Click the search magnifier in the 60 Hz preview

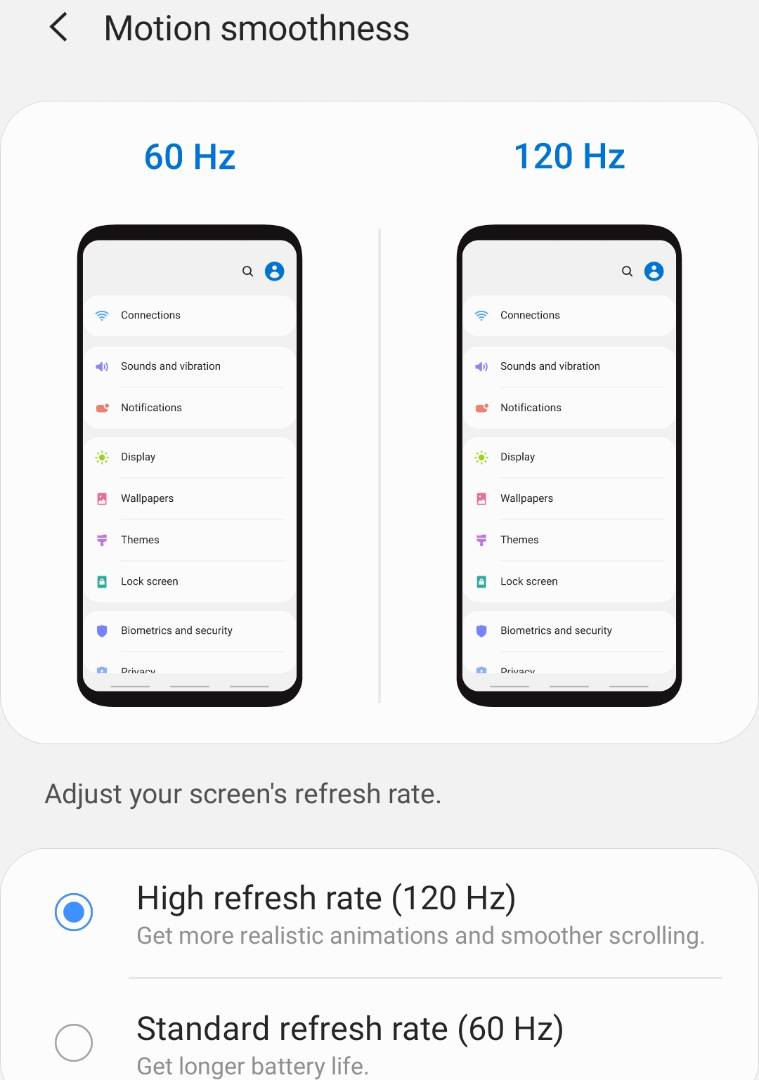click(x=247, y=270)
